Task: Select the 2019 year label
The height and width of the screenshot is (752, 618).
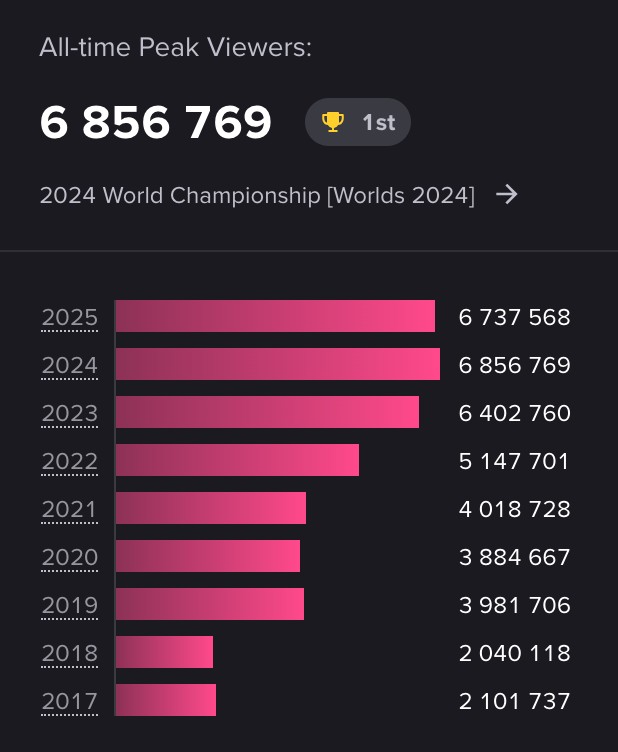Action: click(69, 606)
